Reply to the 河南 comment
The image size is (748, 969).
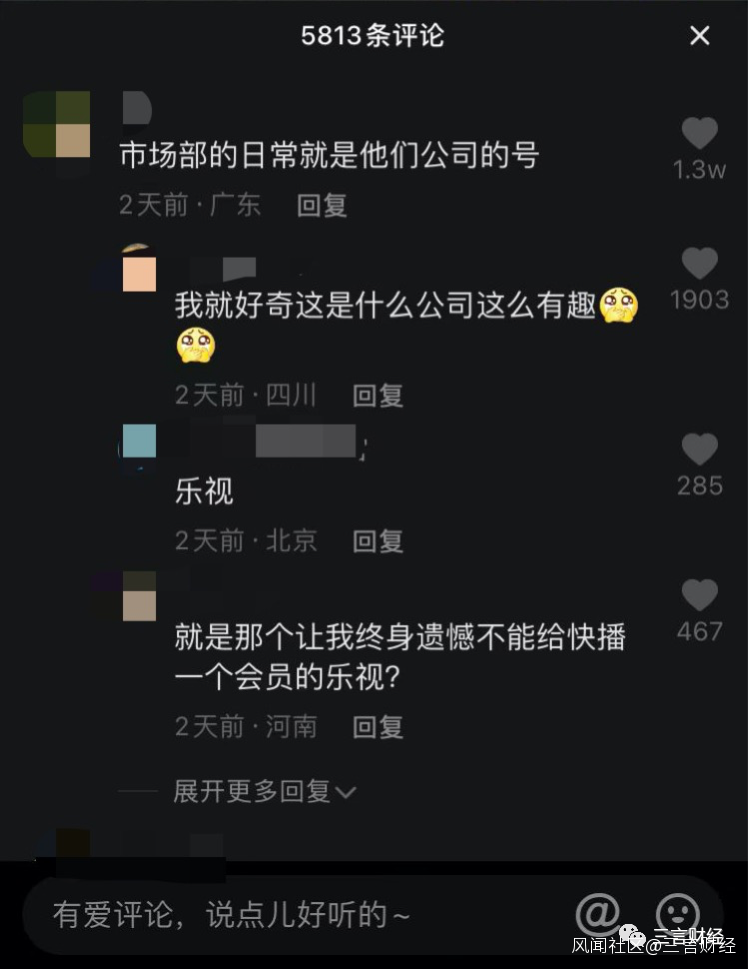[x=378, y=727]
